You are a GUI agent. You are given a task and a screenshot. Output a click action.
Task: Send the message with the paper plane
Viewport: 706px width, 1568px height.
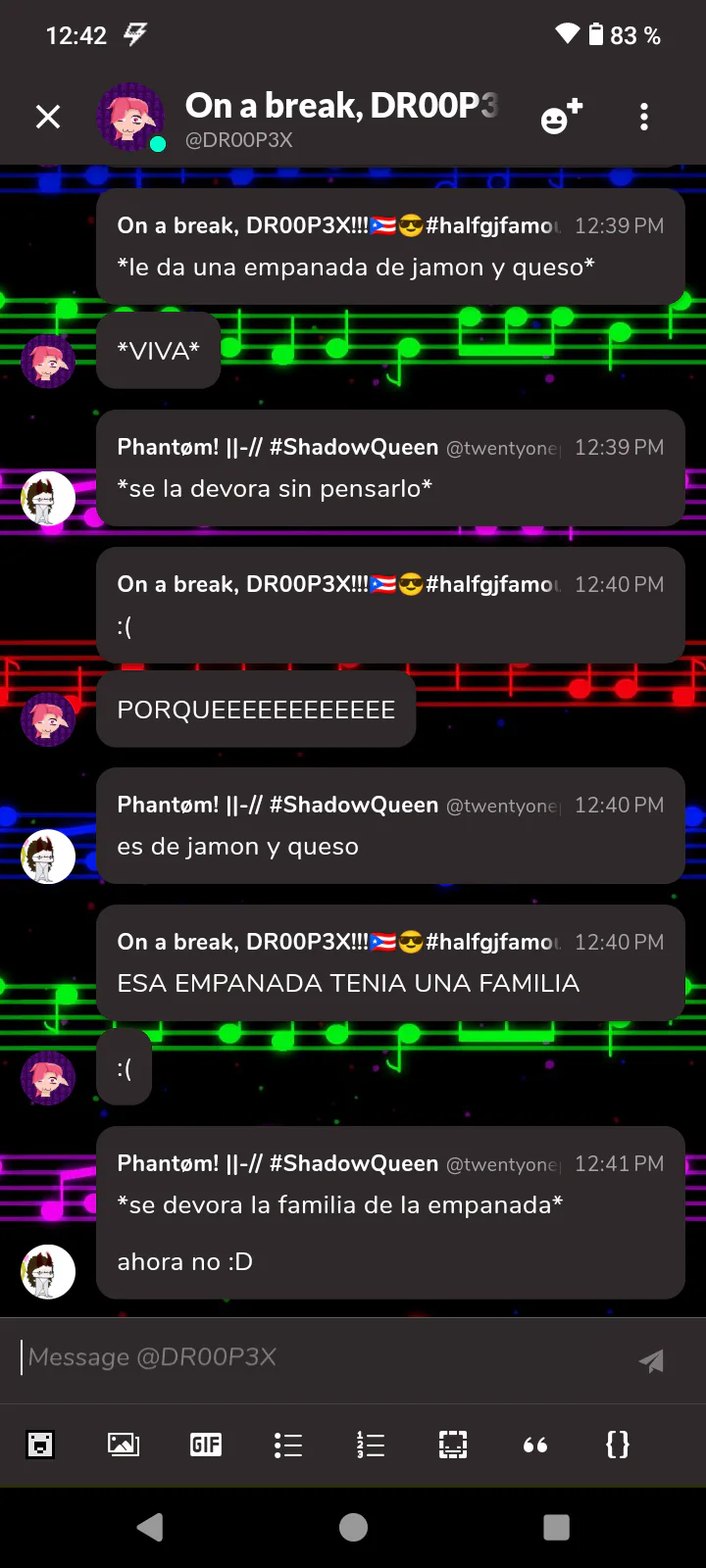pyautogui.click(x=651, y=1360)
